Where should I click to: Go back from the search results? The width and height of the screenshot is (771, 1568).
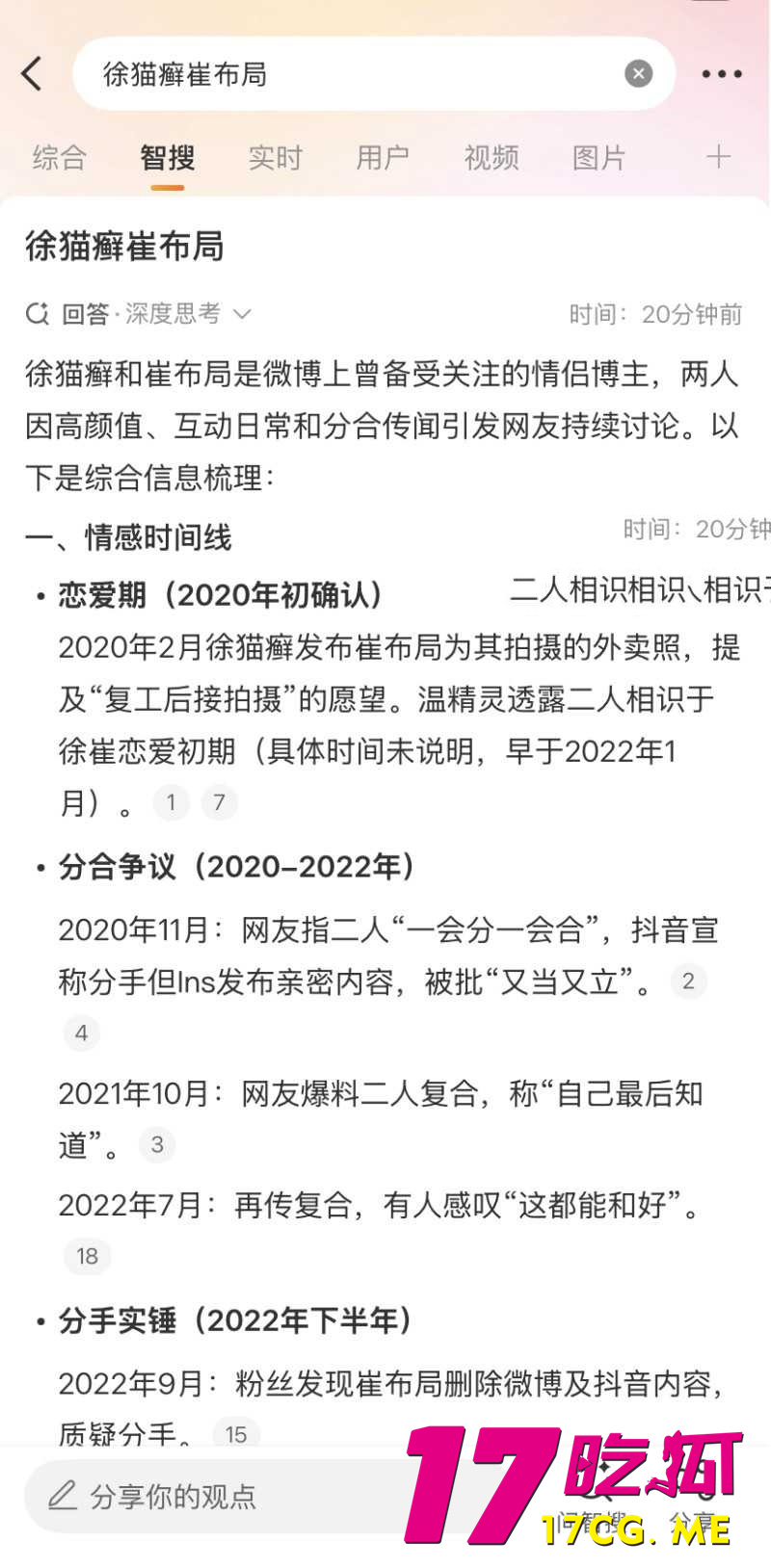[x=33, y=73]
